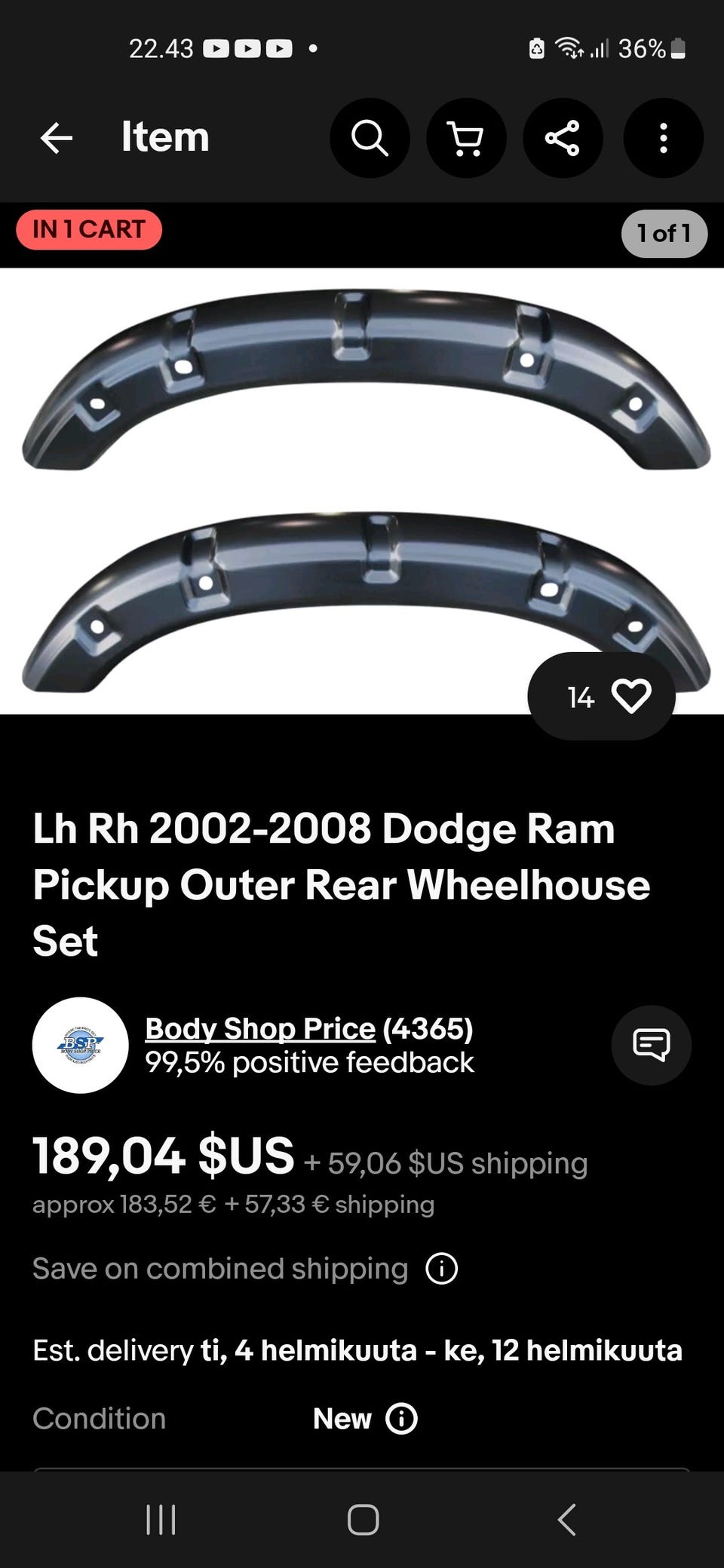The height and width of the screenshot is (1568, 724).
Task: Open the Body Shop Price seller page
Action: click(259, 1028)
